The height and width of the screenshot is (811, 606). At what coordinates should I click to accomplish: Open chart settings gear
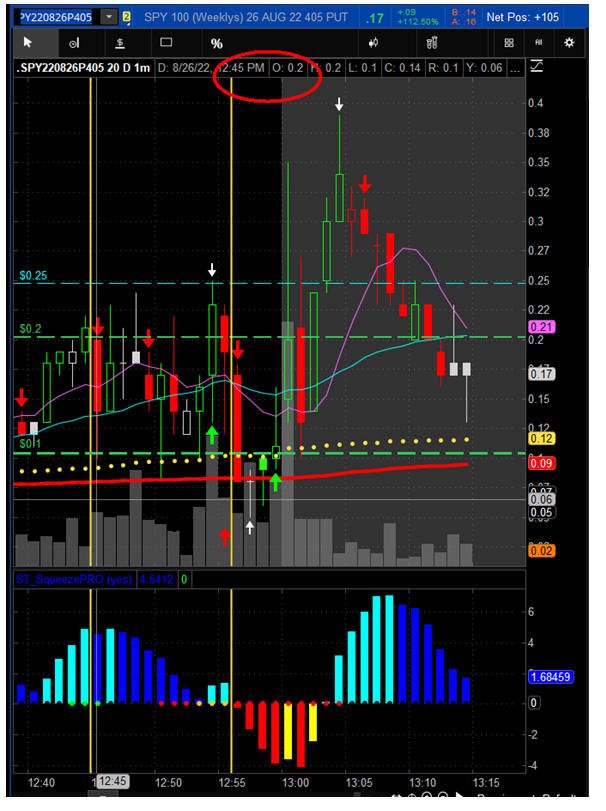[569, 43]
